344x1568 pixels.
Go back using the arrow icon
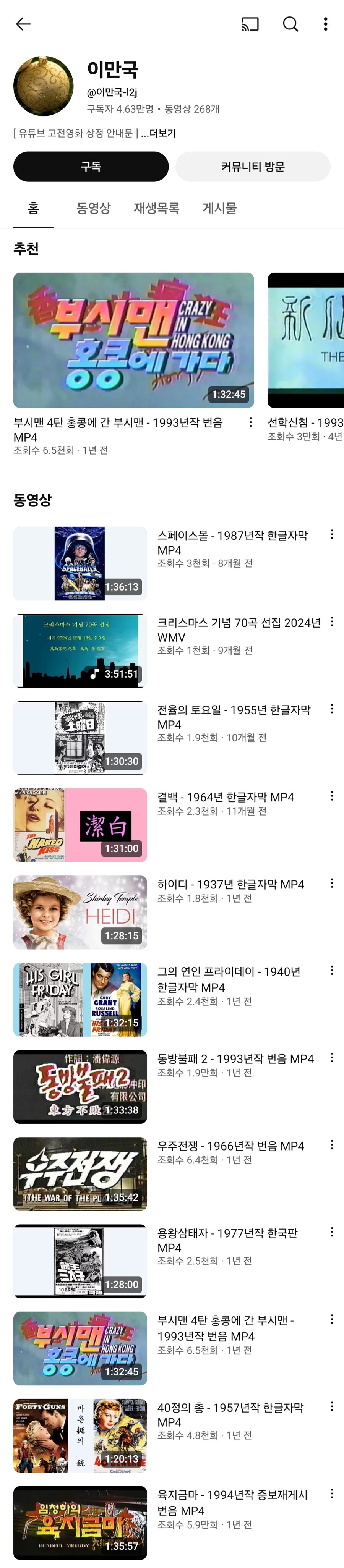(x=23, y=24)
